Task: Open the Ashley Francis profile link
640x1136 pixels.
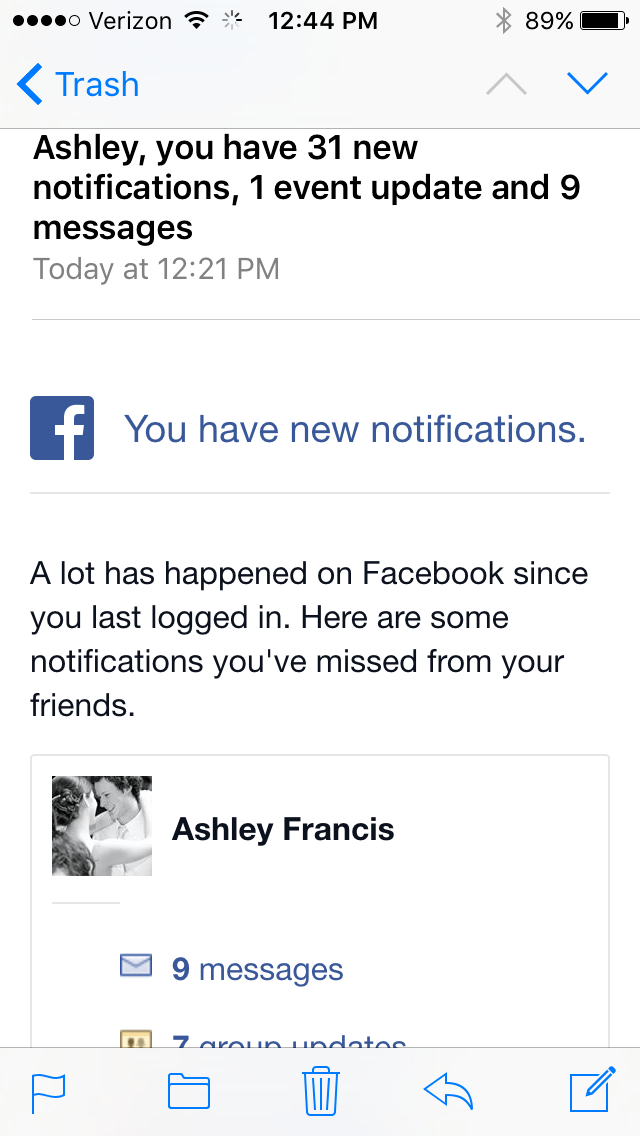Action: 283,829
